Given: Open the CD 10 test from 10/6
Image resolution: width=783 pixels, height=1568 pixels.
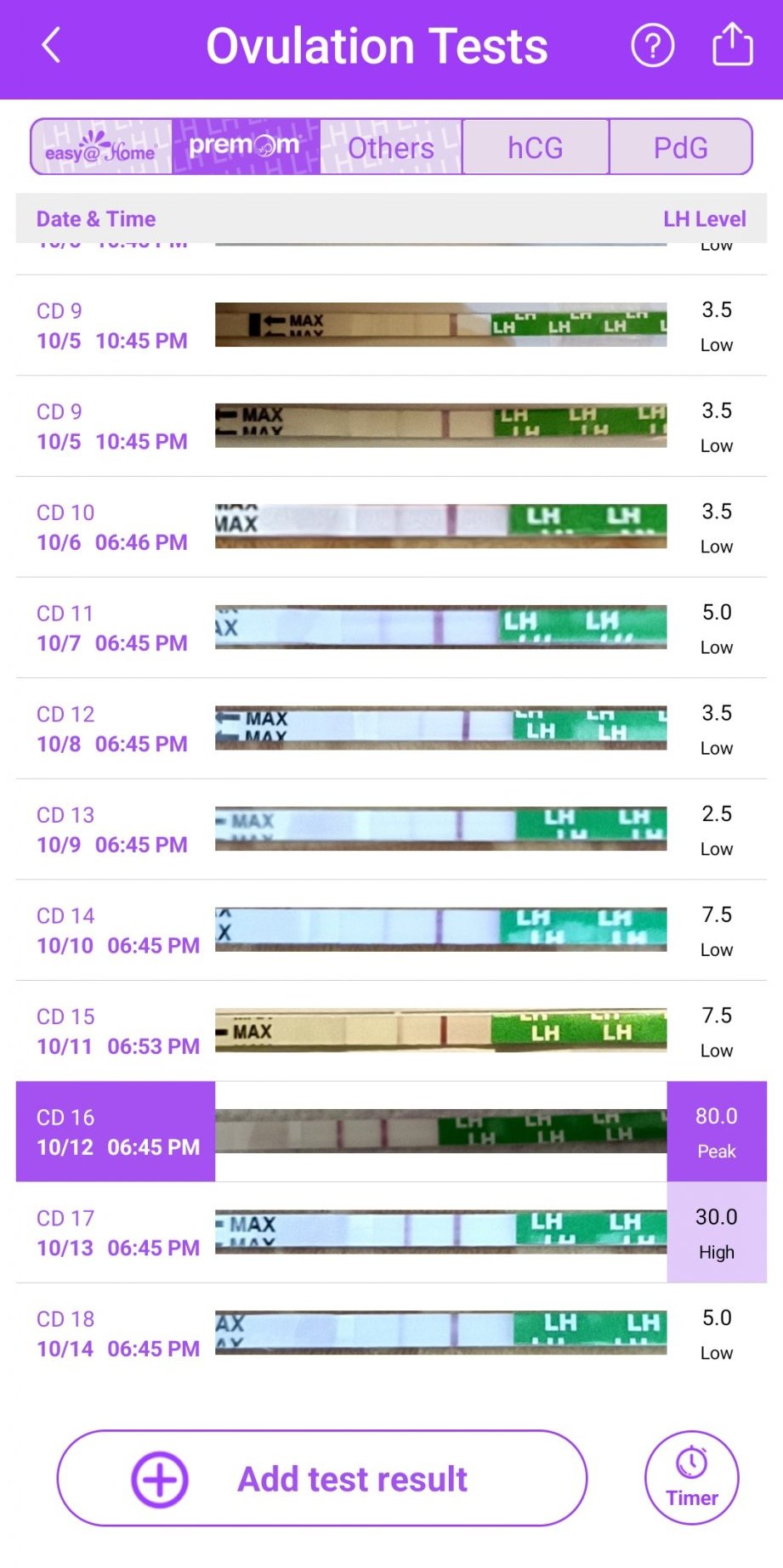Looking at the screenshot, I should (391, 527).
